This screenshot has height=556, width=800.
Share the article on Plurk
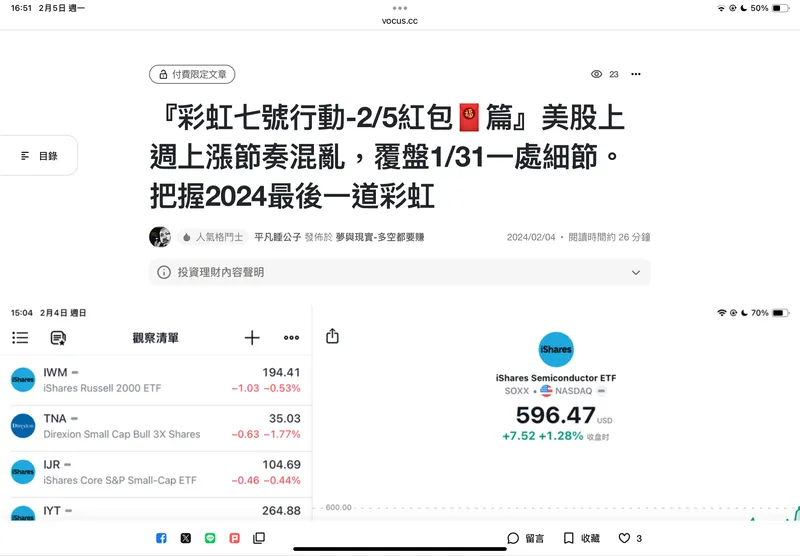[235, 538]
